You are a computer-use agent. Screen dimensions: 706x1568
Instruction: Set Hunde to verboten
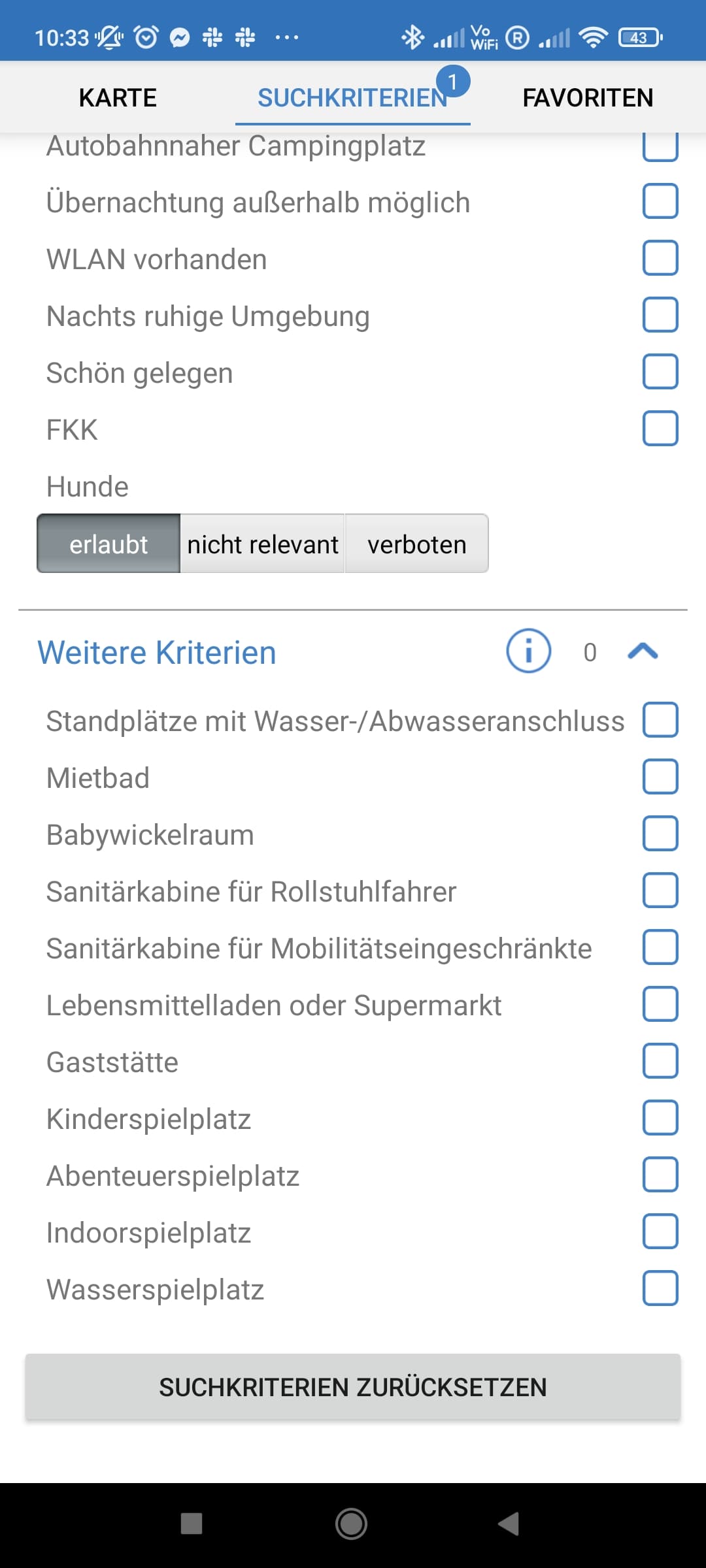coord(417,544)
